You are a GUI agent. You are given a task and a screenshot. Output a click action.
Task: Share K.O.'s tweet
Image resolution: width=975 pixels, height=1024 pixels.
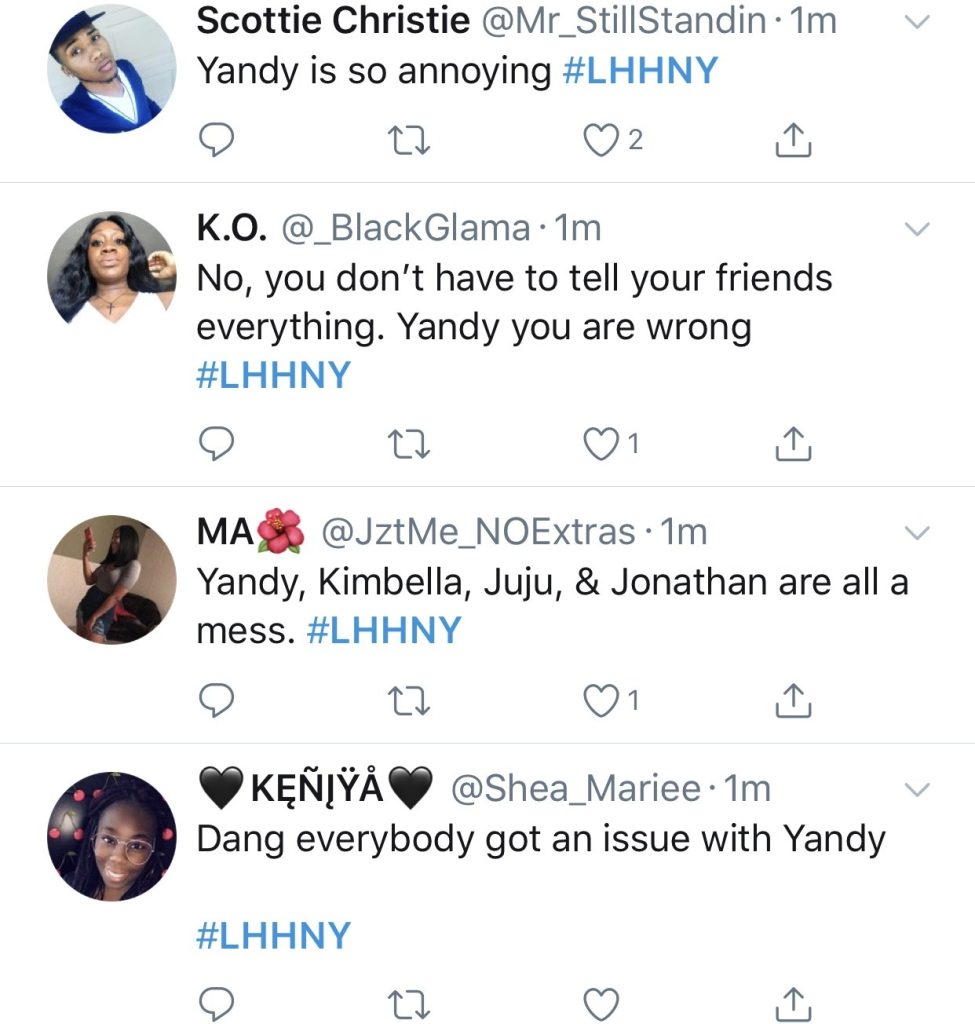(x=794, y=443)
